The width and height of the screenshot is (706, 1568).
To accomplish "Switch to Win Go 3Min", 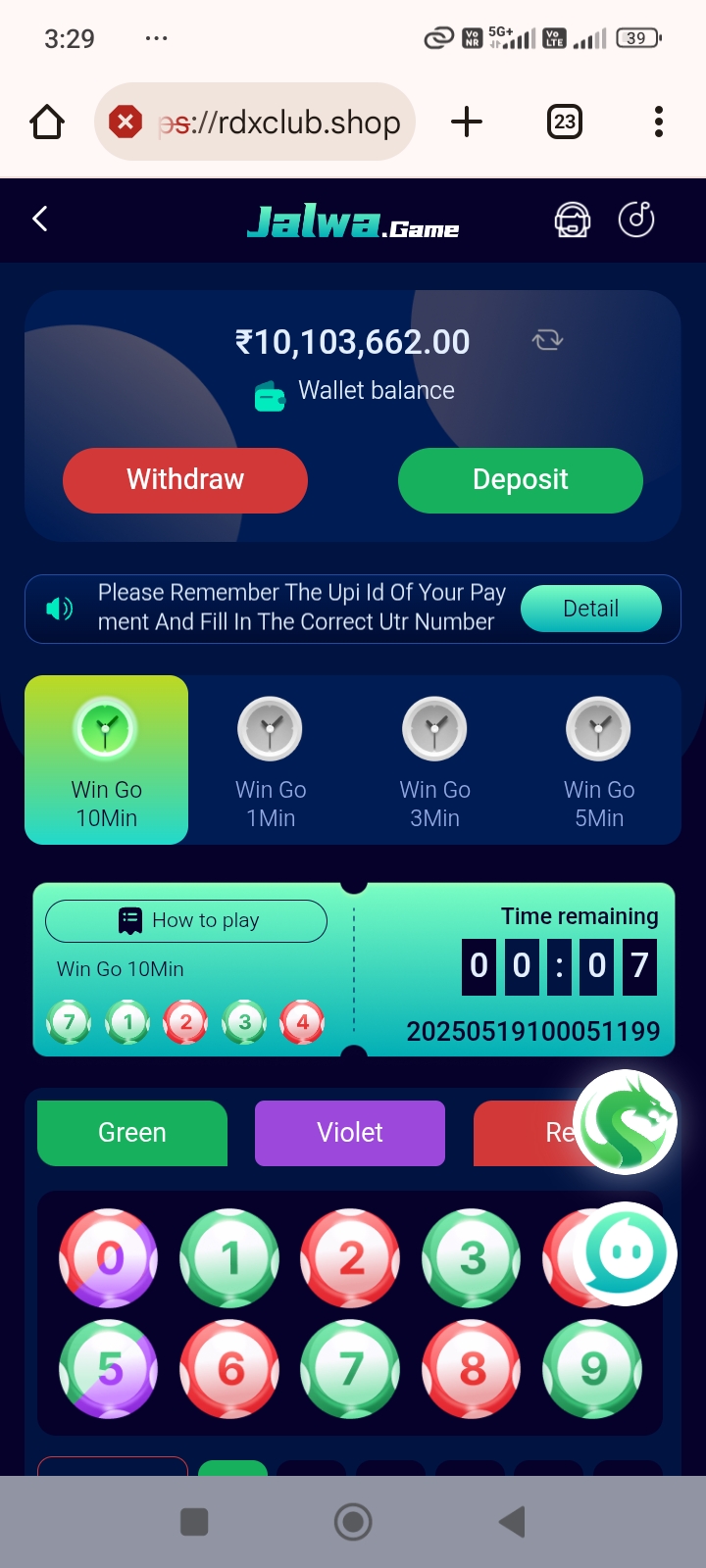I will tap(435, 760).
